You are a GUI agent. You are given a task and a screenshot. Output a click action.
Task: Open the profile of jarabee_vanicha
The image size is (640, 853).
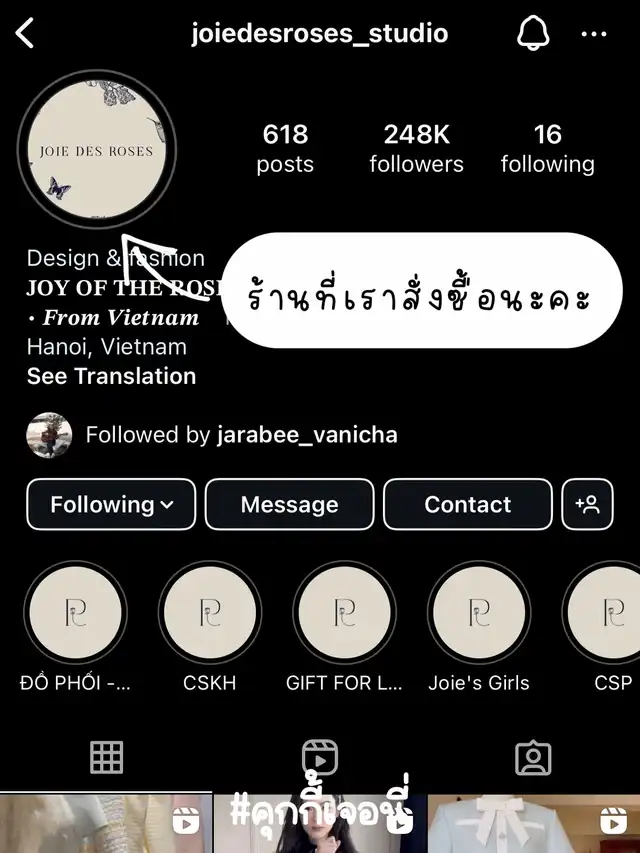click(x=307, y=435)
